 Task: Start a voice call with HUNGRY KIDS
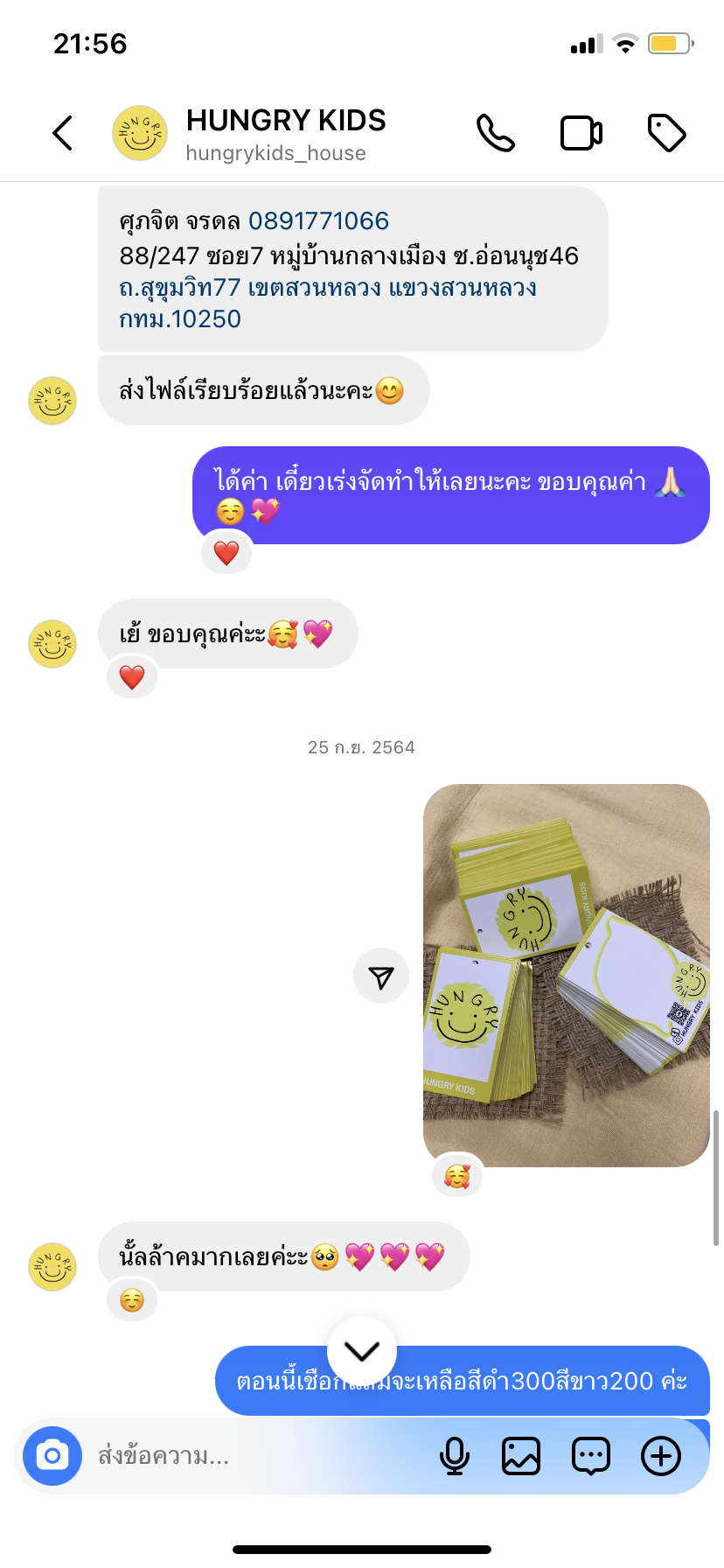pos(495,133)
